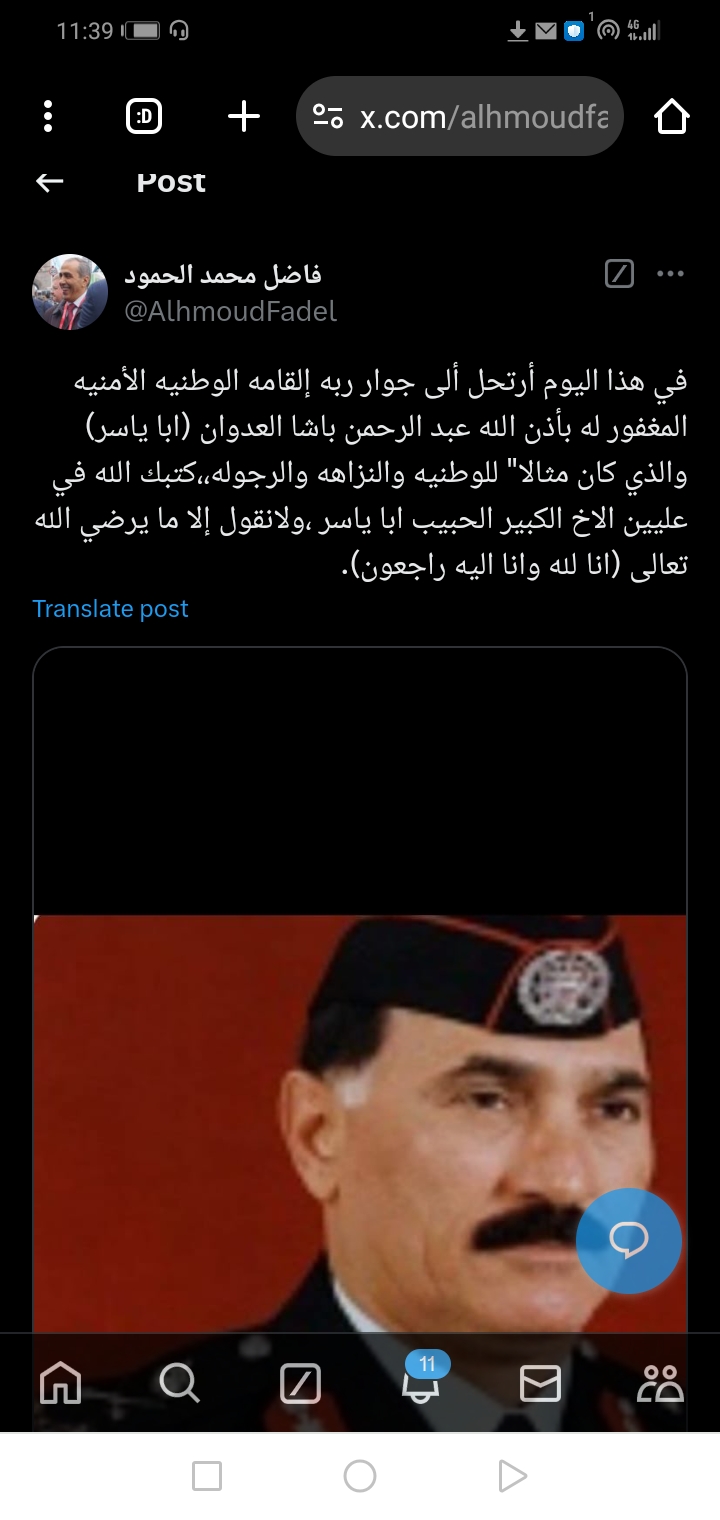Open the direct messages tab
720x1520 pixels.
(x=540, y=1384)
